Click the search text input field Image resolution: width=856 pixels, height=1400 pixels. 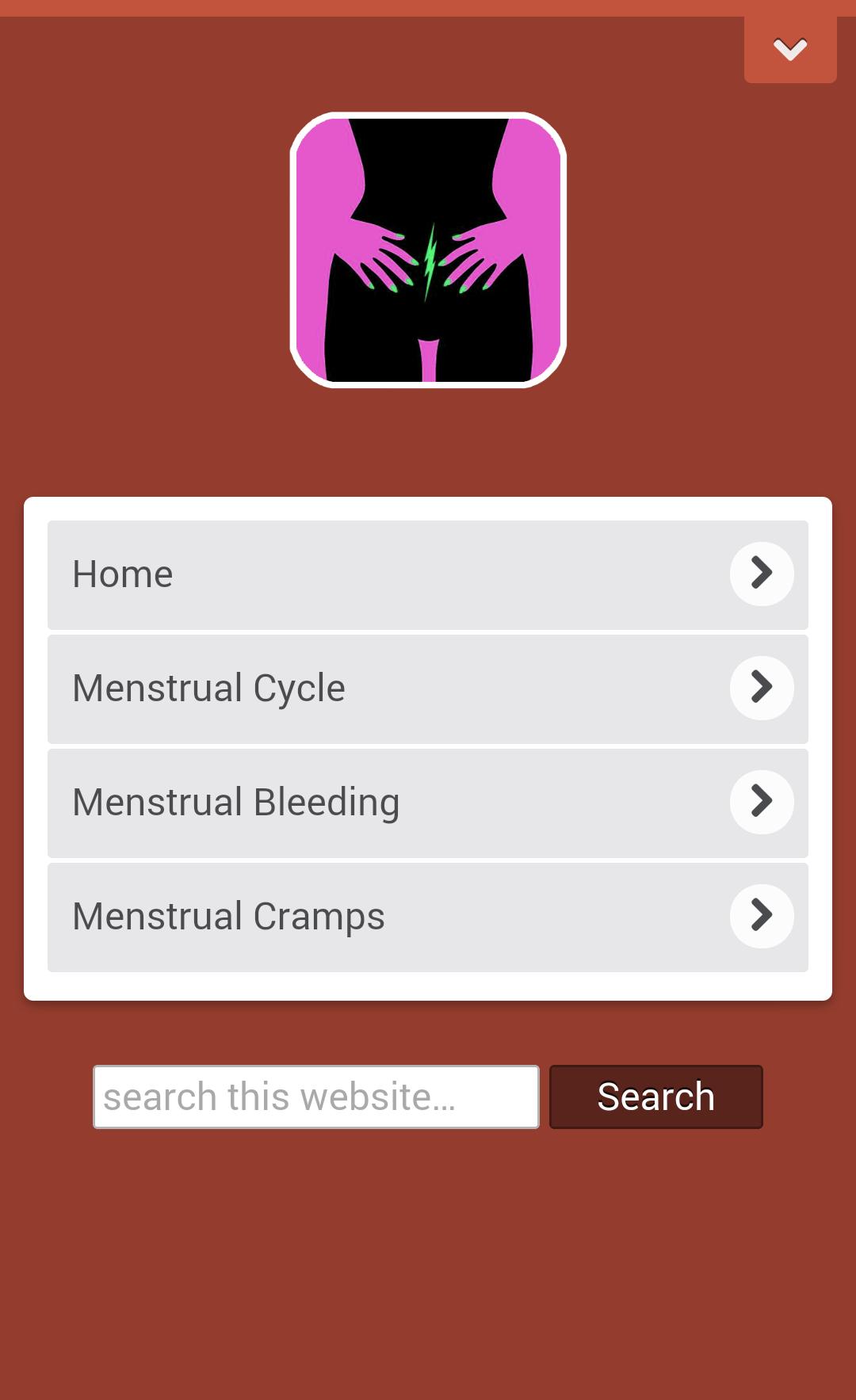pyautogui.click(x=317, y=1097)
